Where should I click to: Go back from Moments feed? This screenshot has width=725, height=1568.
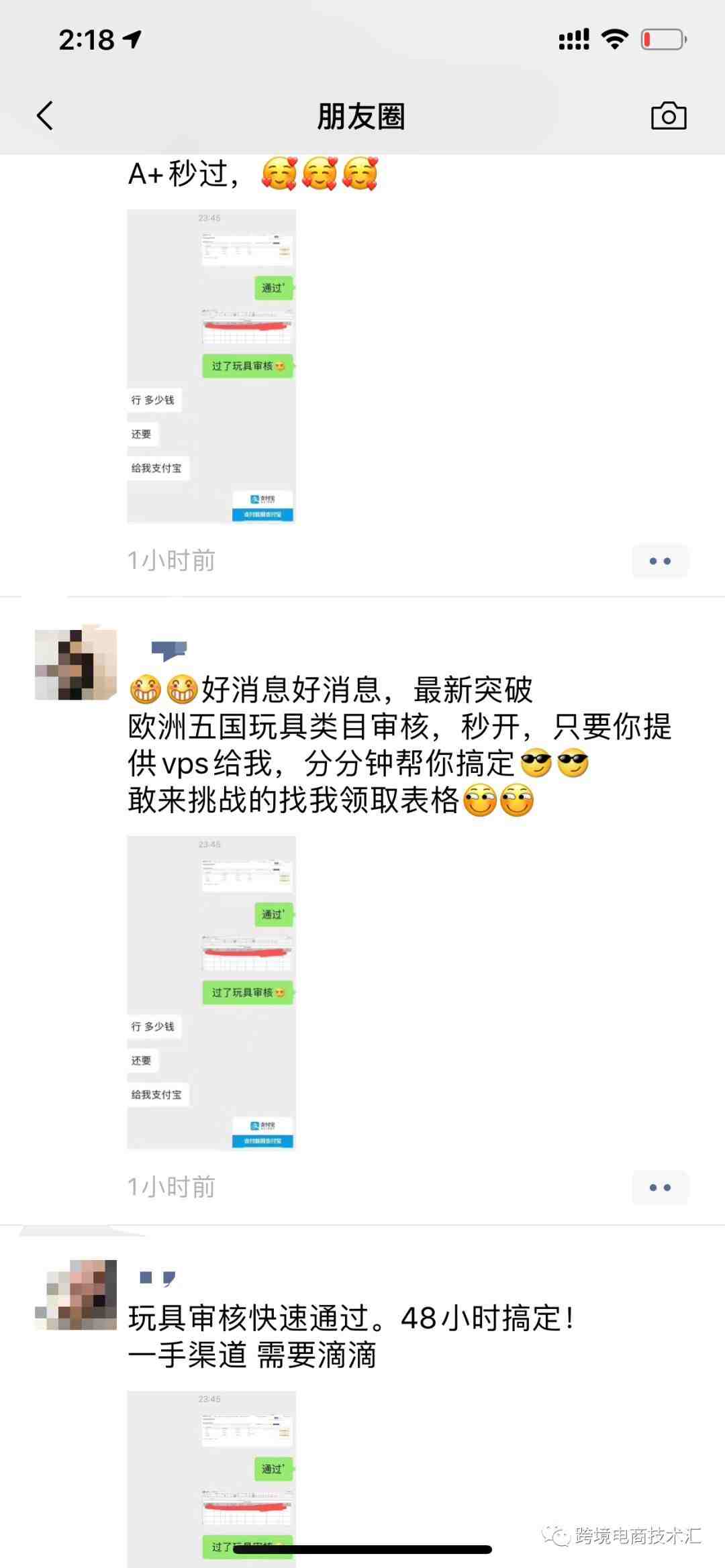tap(44, 116)
